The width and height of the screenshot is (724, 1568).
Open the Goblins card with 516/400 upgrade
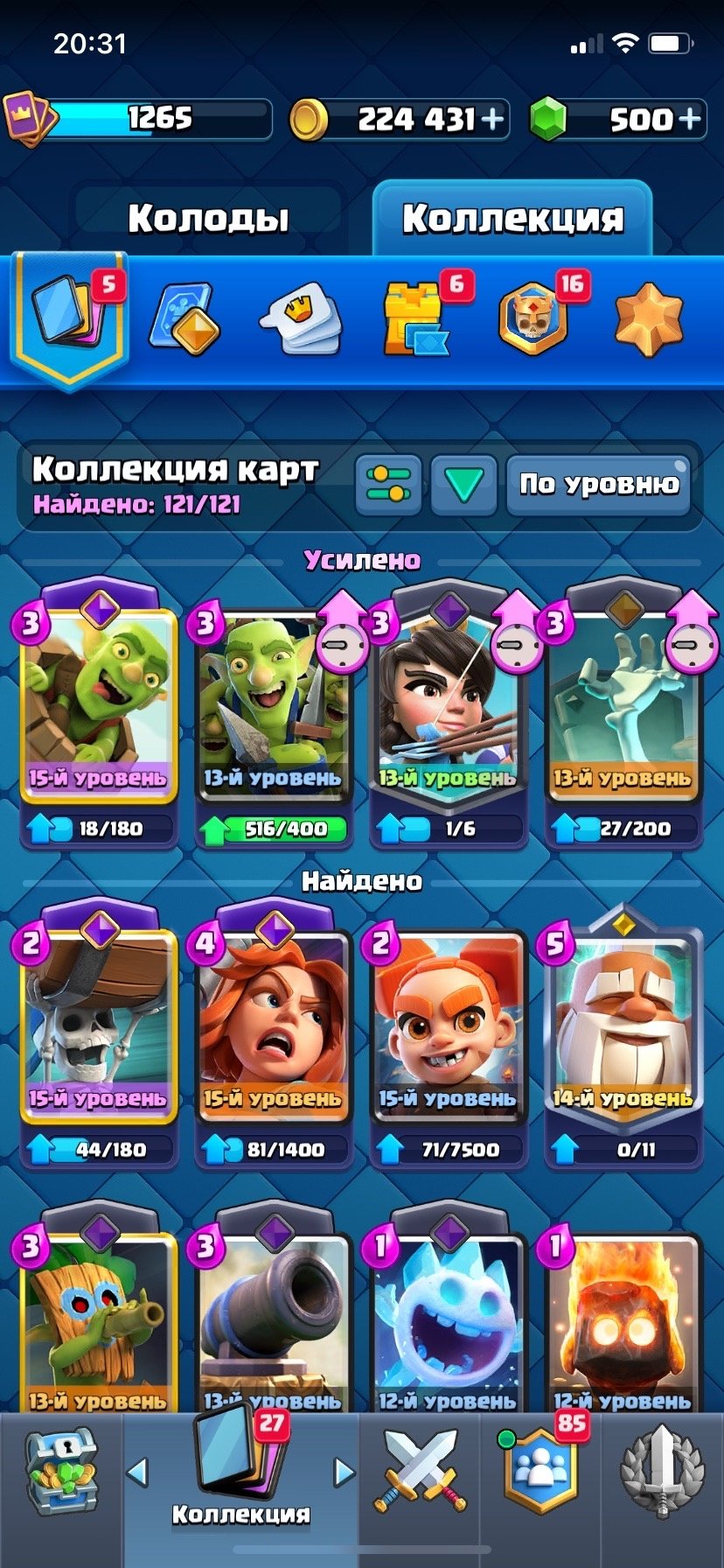[274, 717]
